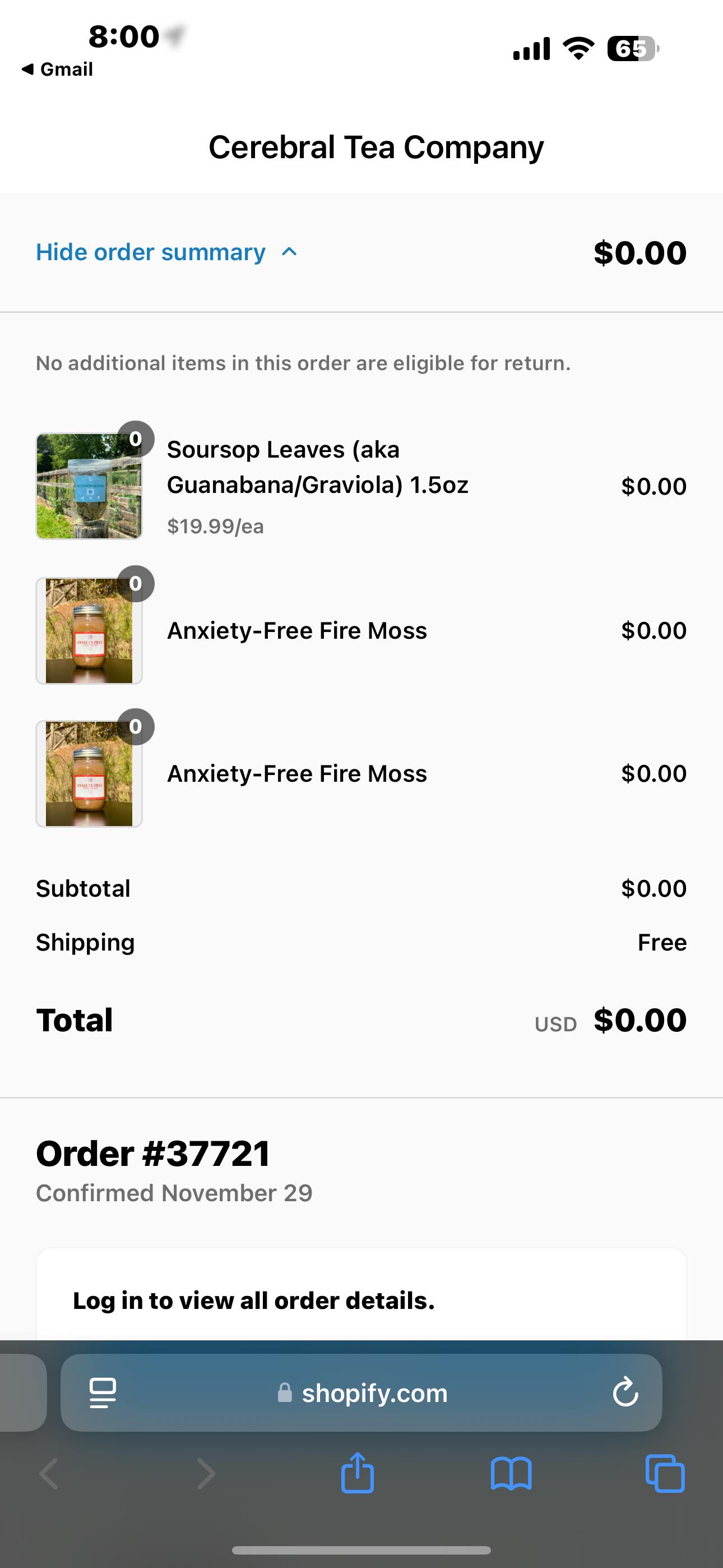Share this order page
The image size is (723, 1568).
click(357, 1473)
